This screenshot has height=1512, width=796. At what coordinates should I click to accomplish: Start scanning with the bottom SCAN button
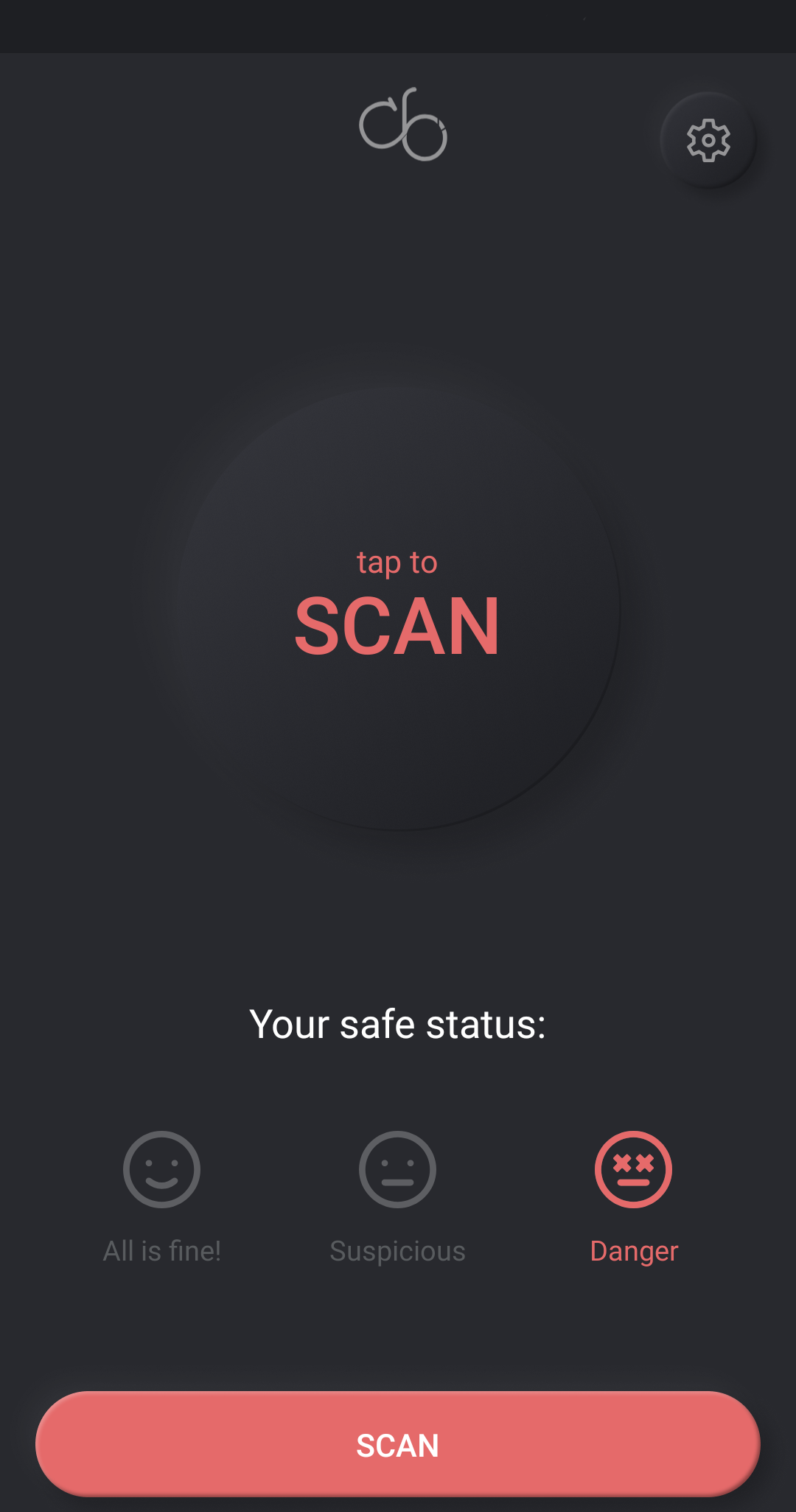[398, 1444]
